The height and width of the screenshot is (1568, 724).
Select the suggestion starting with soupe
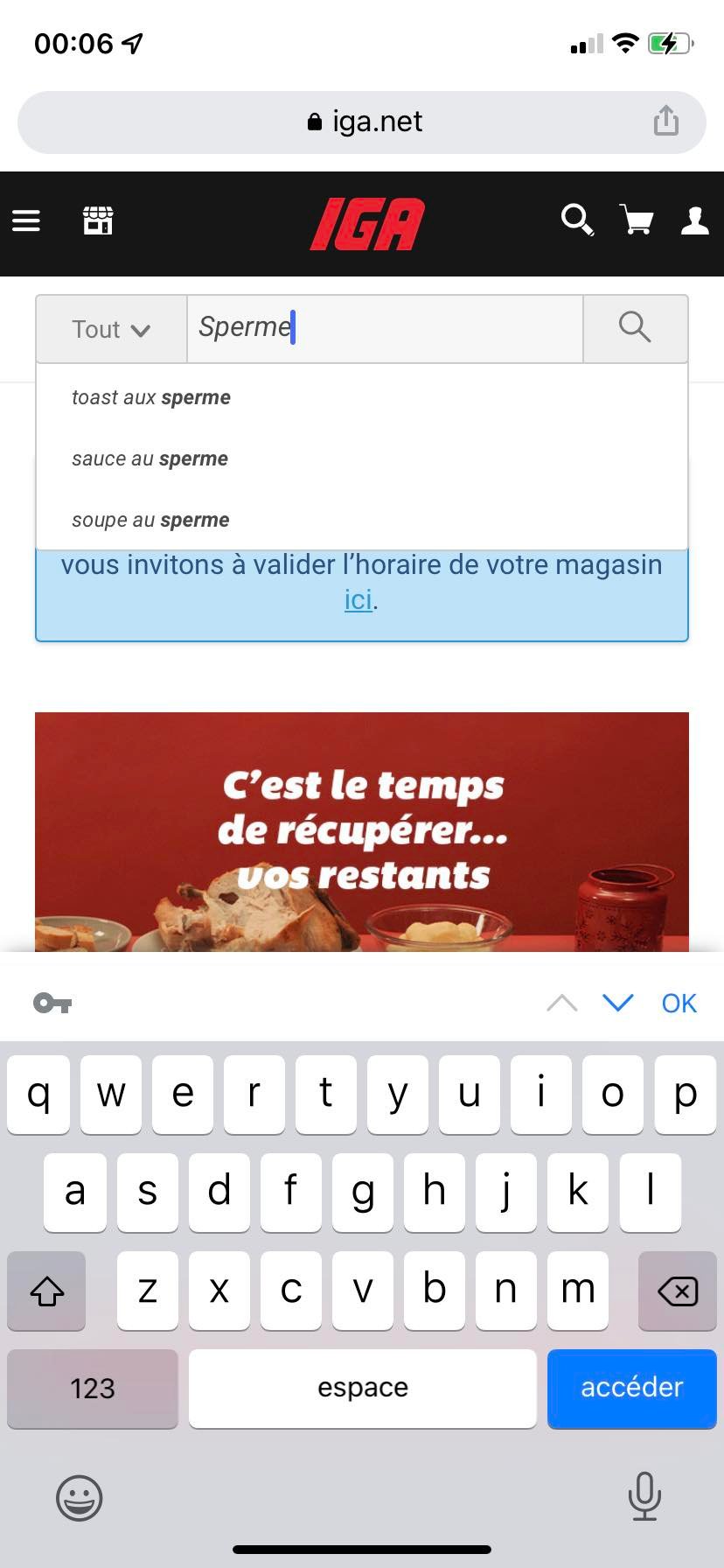(x=150, y=520)
